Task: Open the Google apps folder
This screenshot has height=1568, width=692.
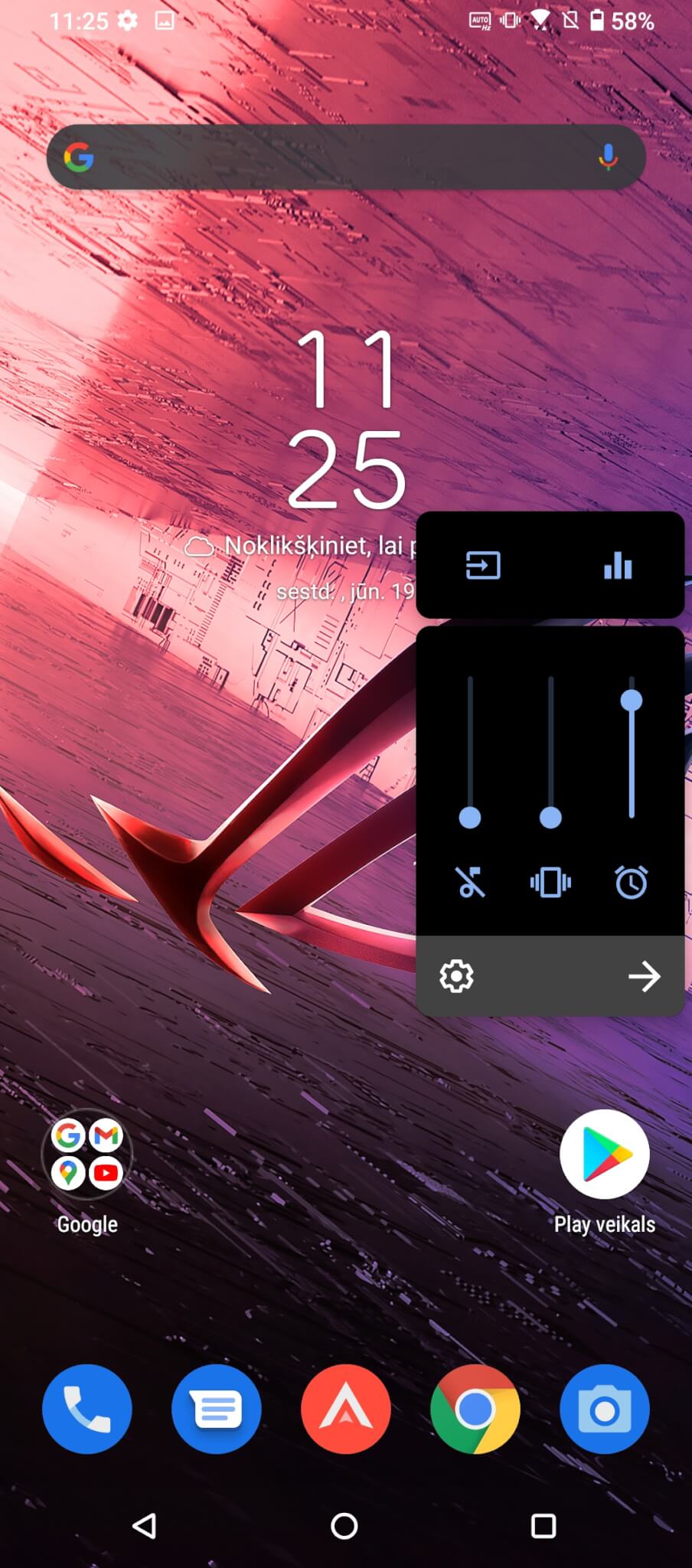Action: [x=87, y=1155]
